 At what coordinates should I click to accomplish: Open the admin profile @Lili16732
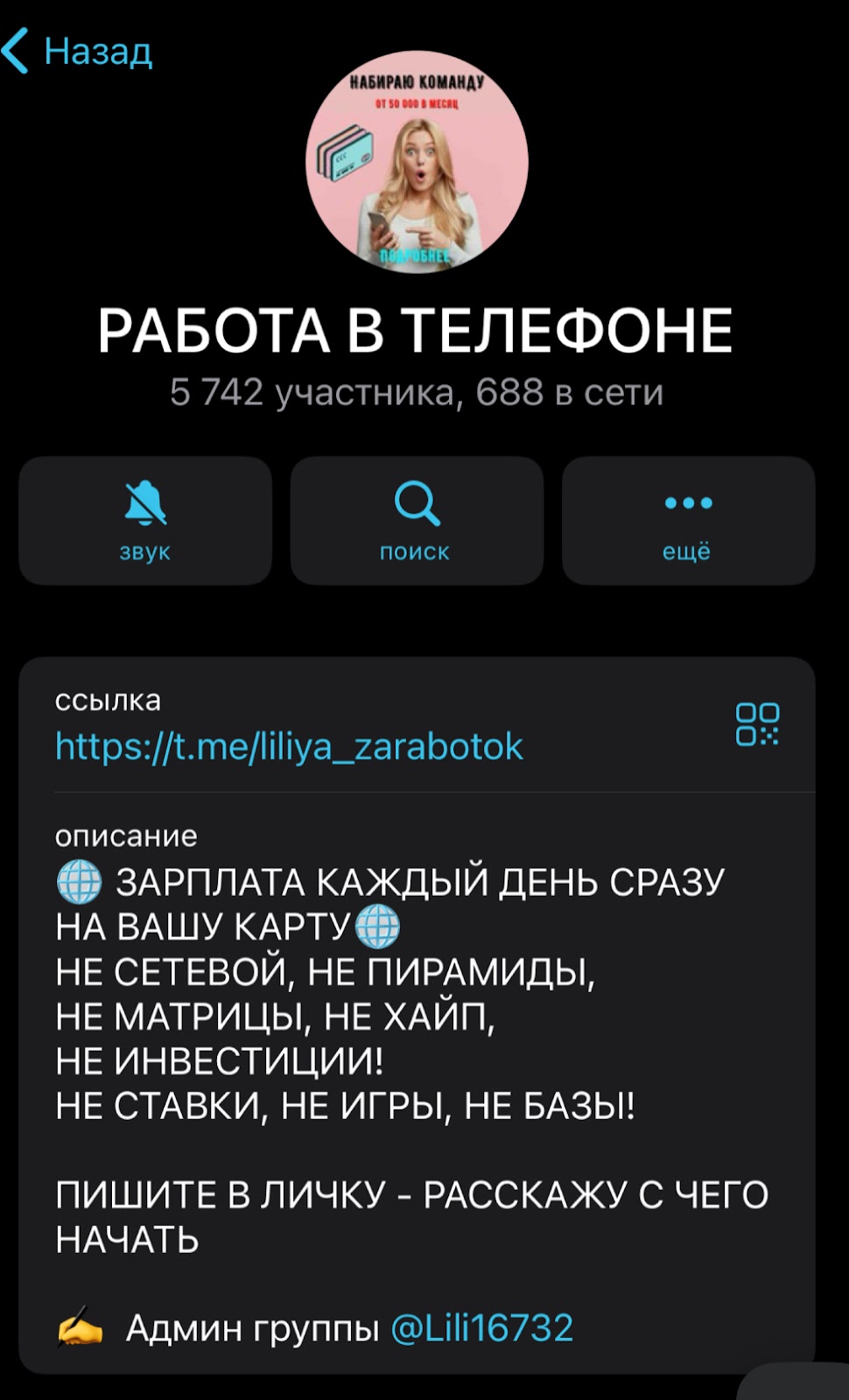(x=482, y=1328)
